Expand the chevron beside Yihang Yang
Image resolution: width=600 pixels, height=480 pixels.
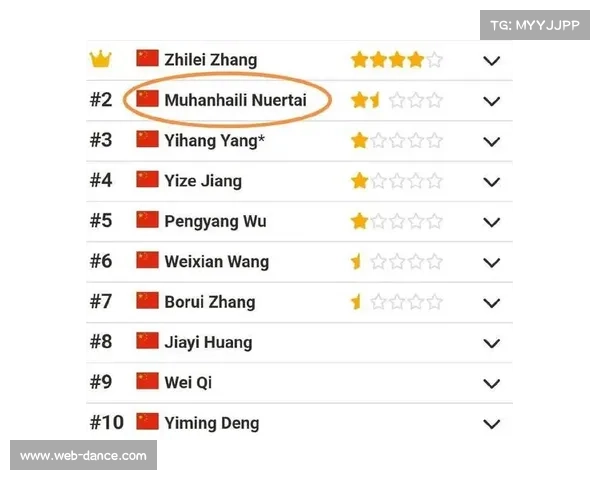491,141
